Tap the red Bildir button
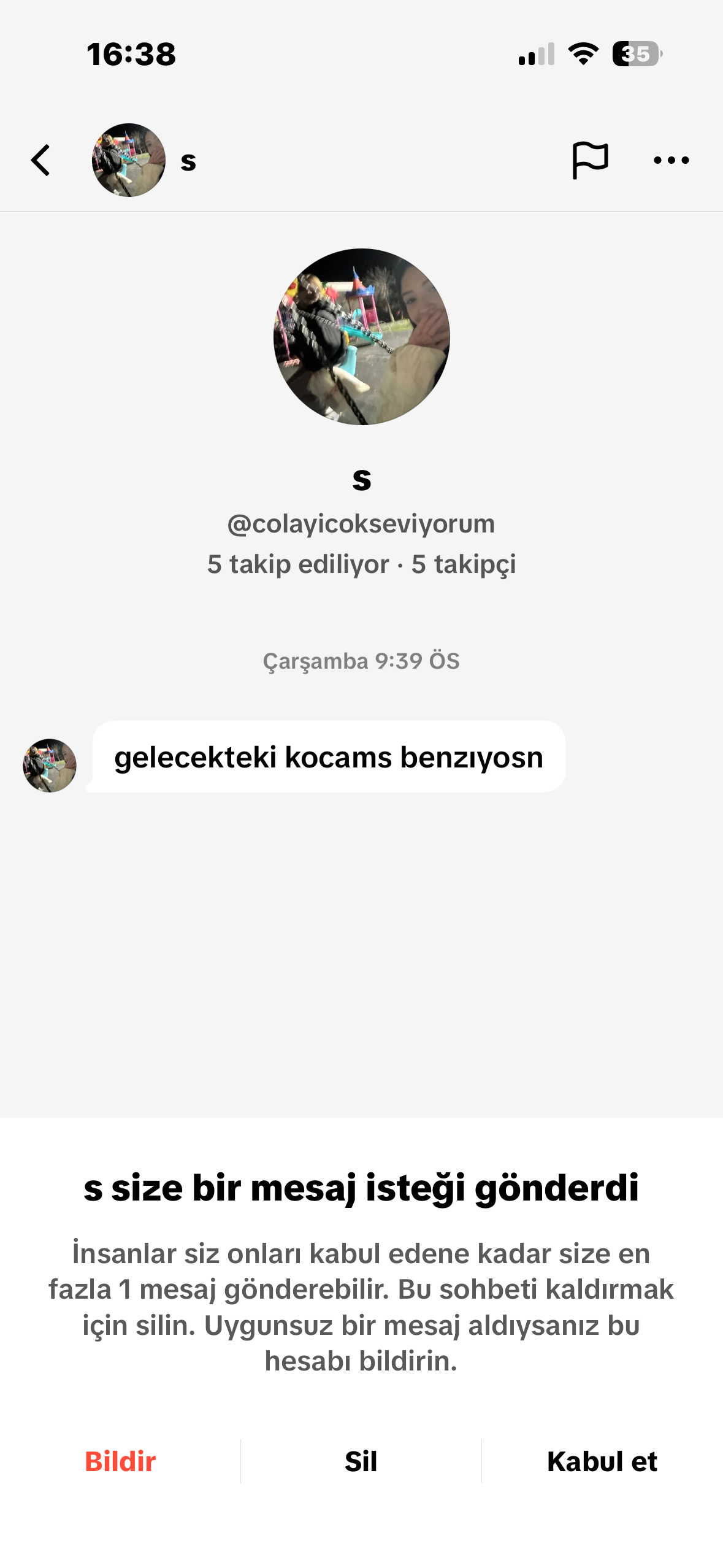The height and width of the screenshot is (1568, 723). point(120,1462)
